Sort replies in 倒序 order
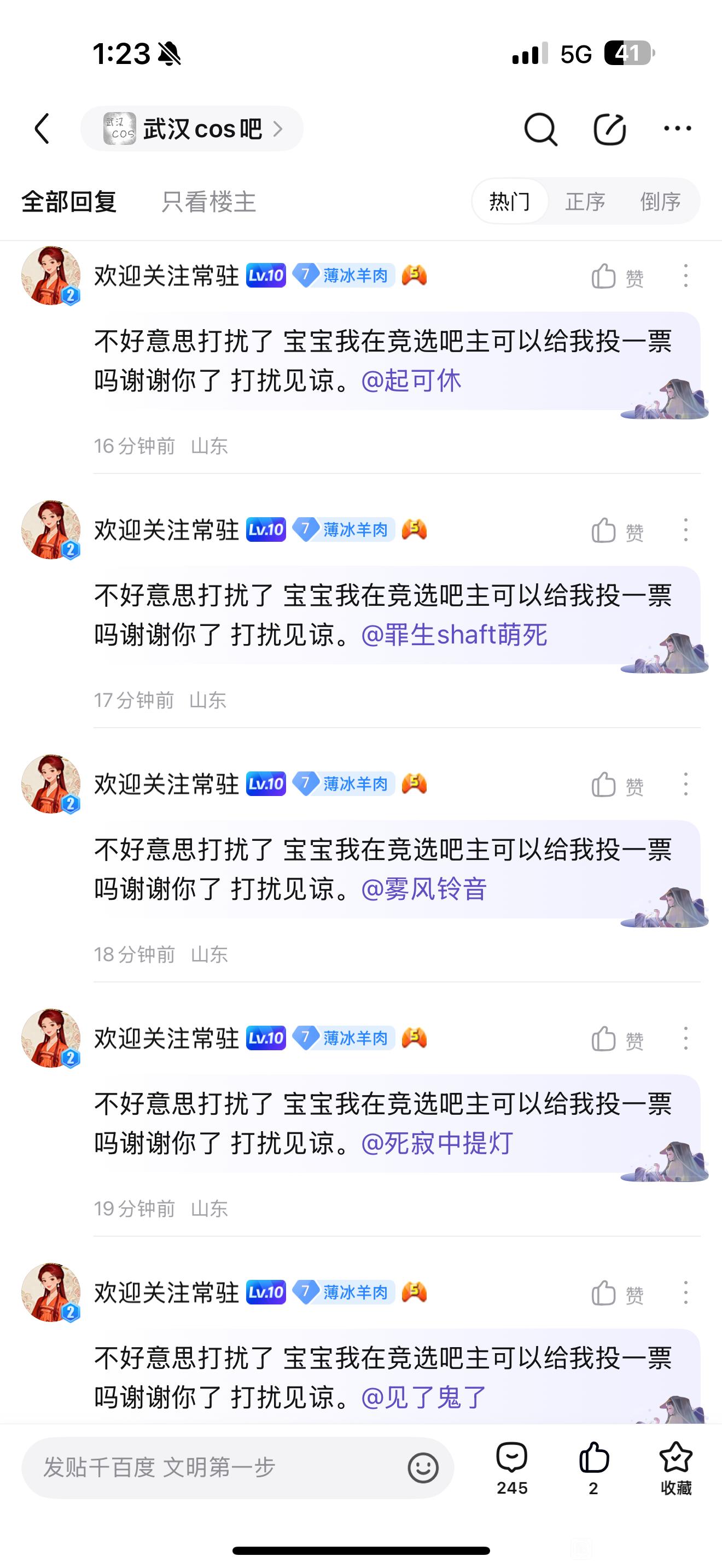722x1568 pixels. (660, 202)
